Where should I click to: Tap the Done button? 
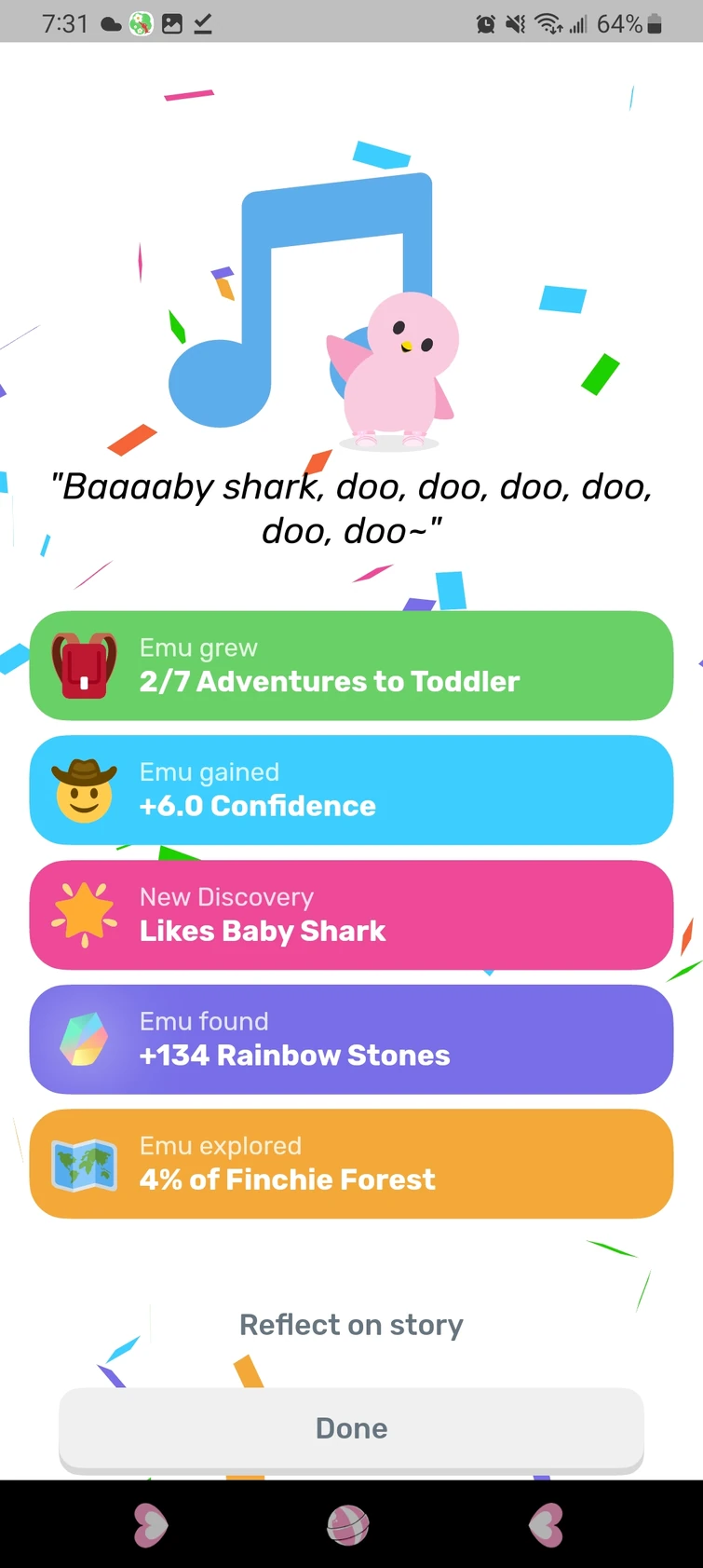[351, 1428]
